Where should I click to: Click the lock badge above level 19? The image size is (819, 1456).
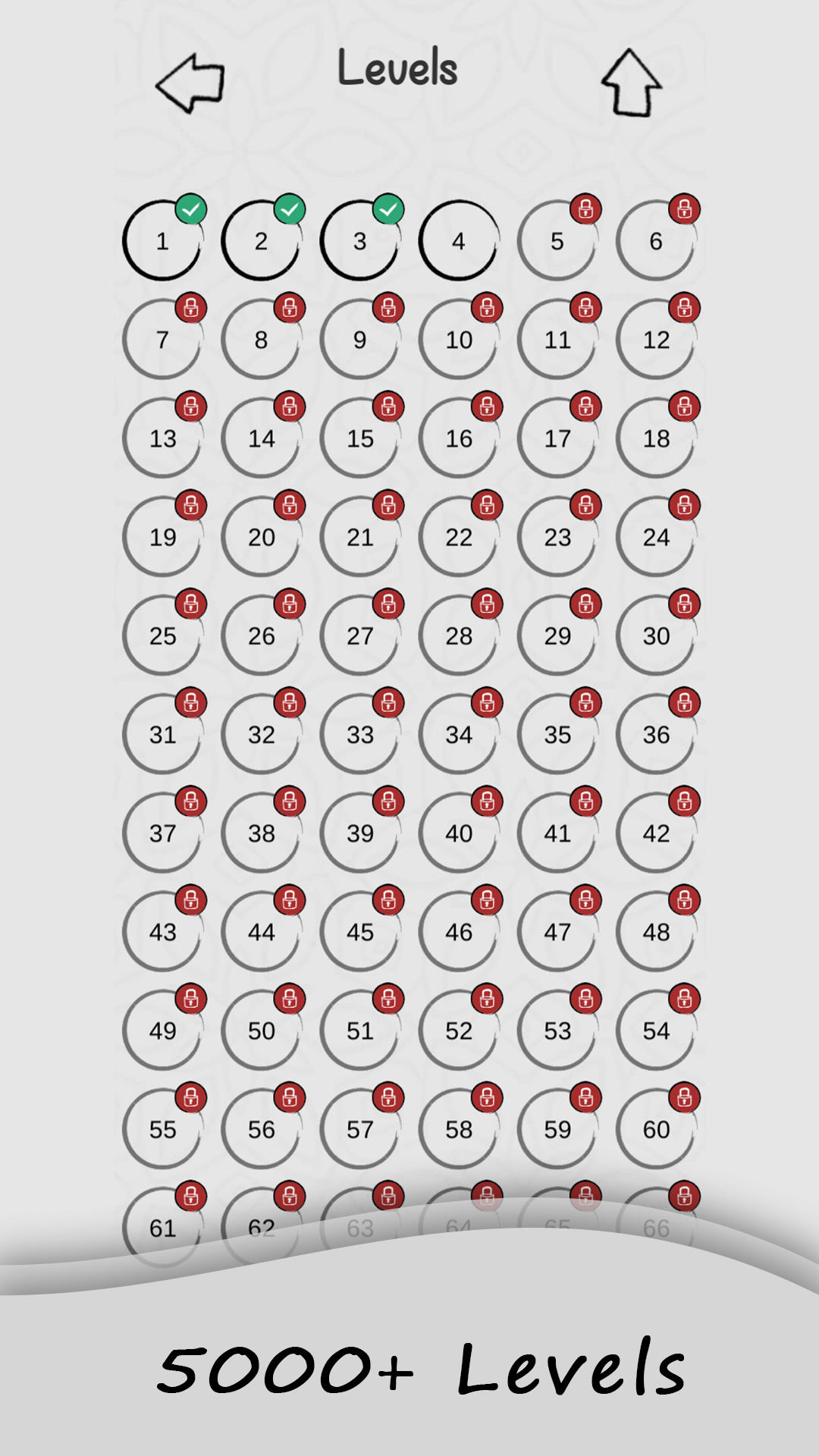pos(190,504)
